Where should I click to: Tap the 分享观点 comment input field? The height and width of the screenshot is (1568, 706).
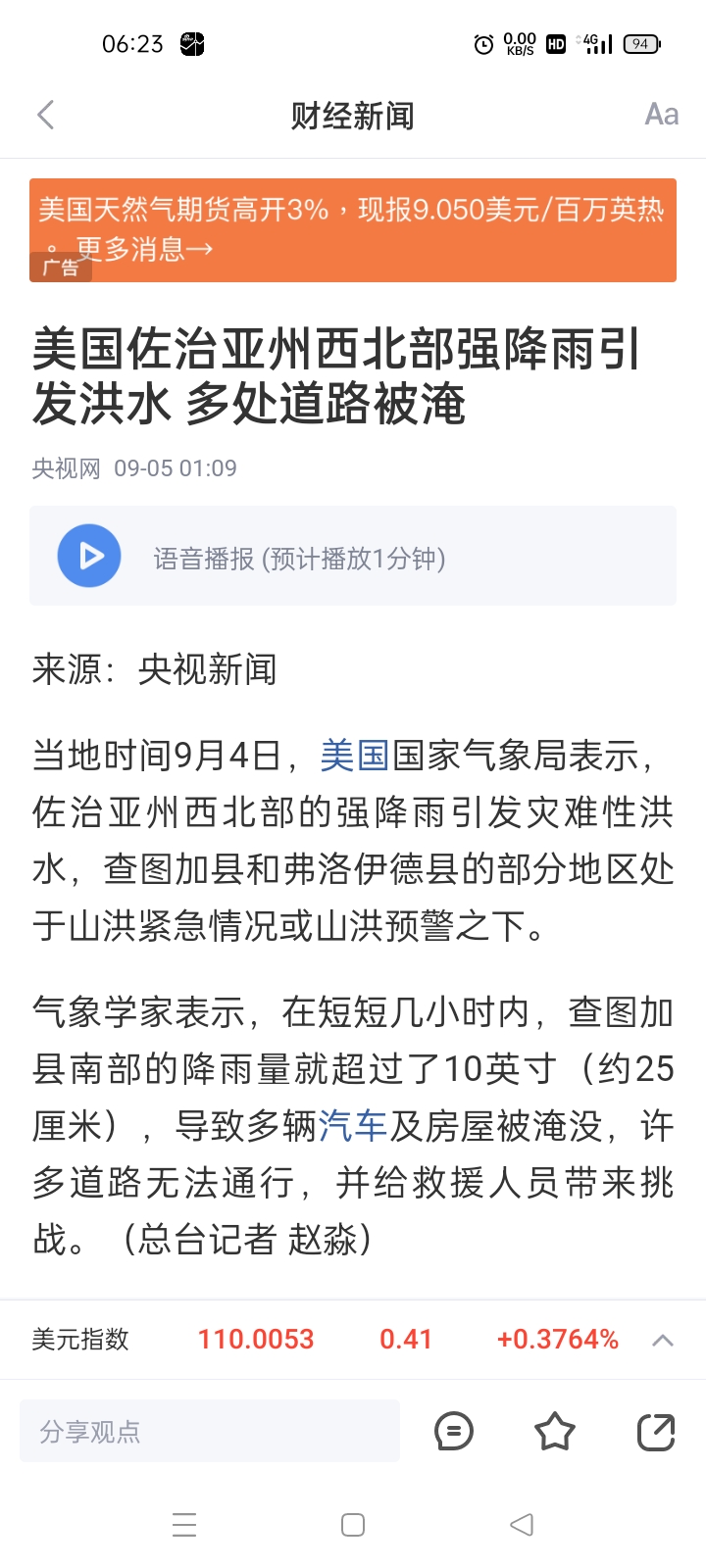pos(210,1432)
